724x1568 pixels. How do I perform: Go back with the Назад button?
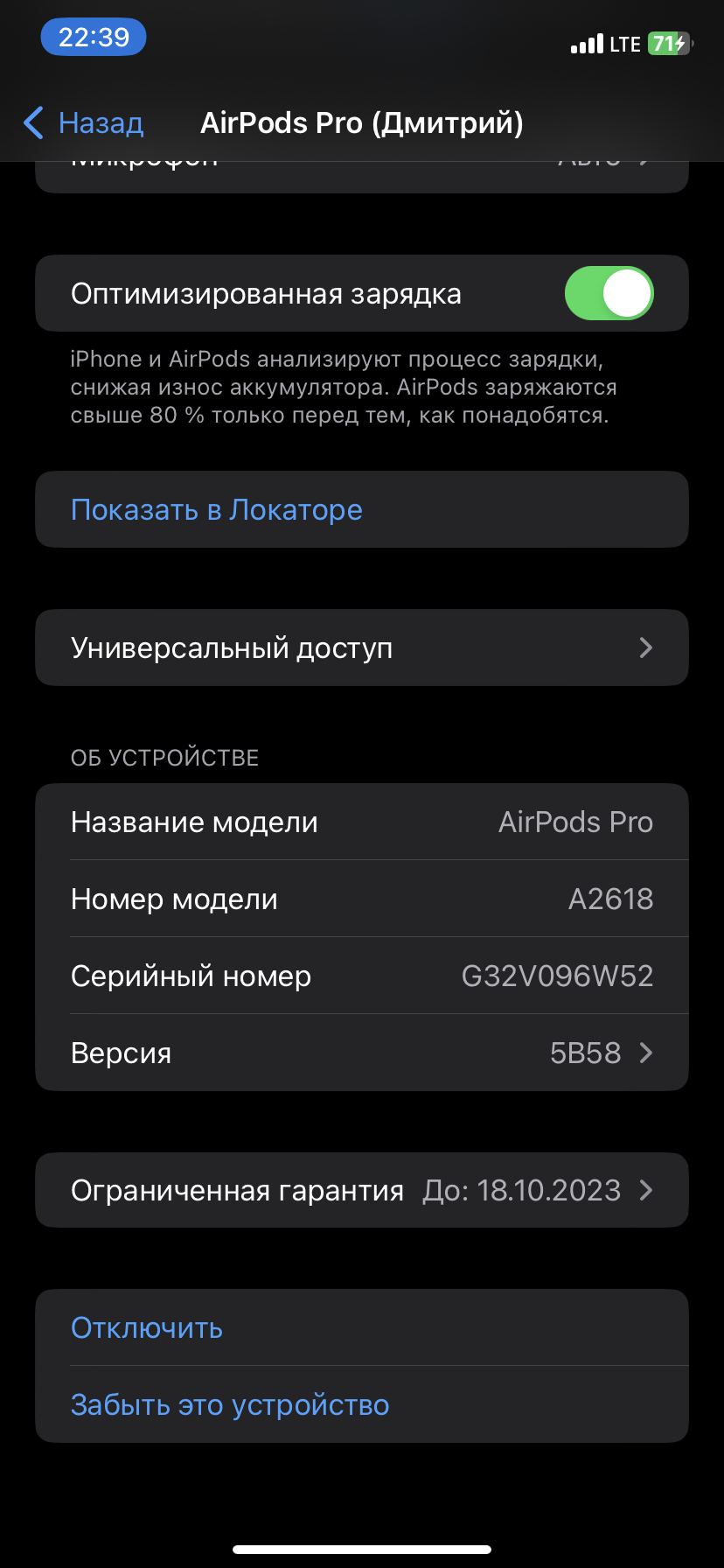click(84, 123)
